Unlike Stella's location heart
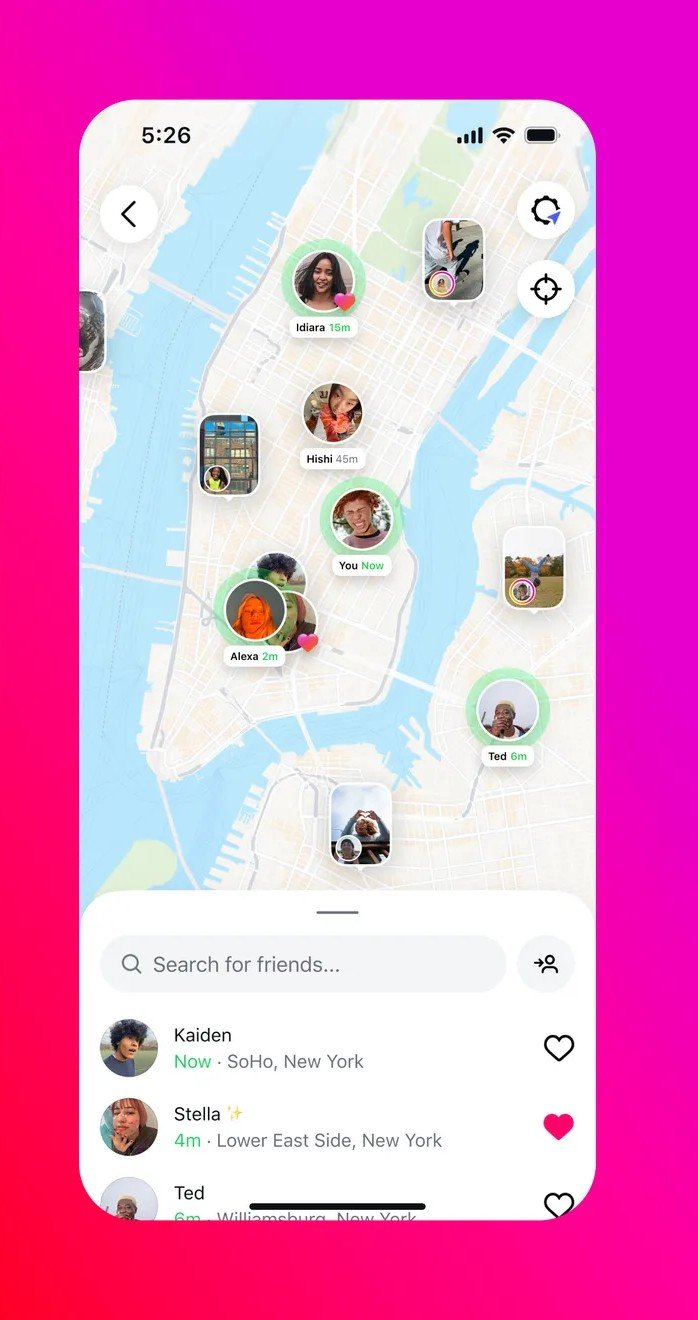Image resolution: width=698 pixels, height=1320 pixels. point(558,1127)
